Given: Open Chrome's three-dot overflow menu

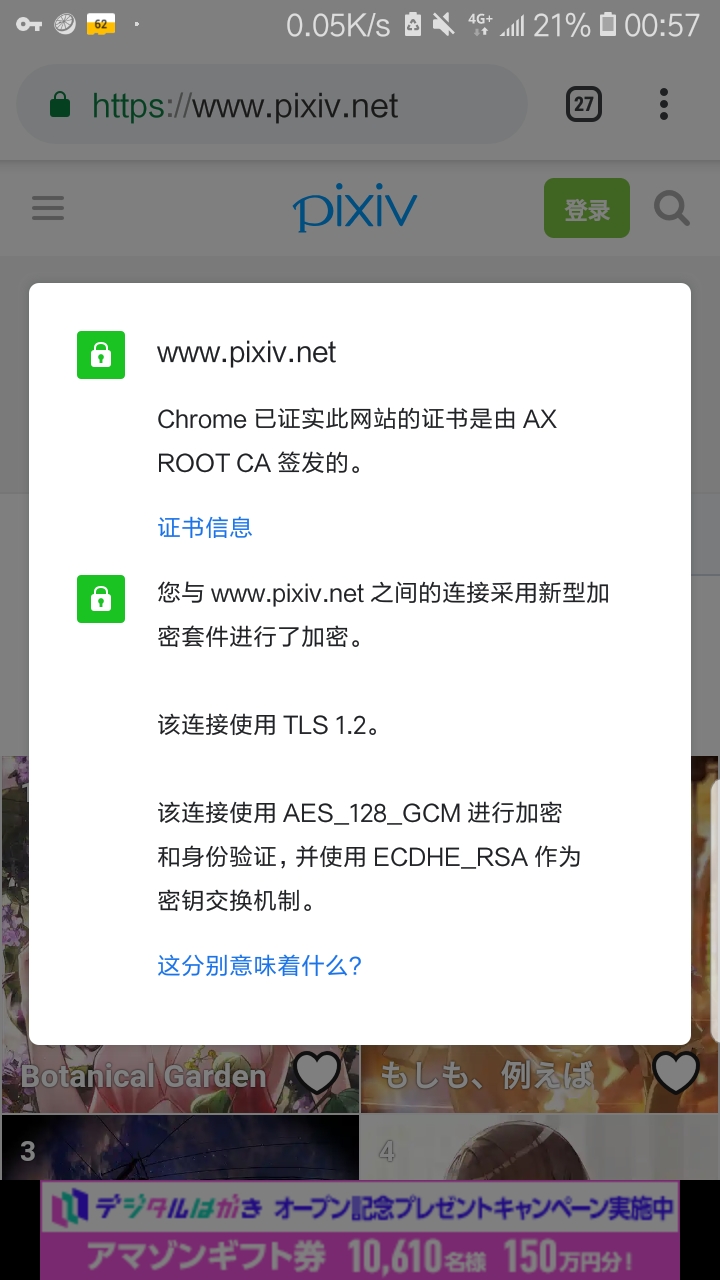Looking at the screenshot, I should 664,104.
